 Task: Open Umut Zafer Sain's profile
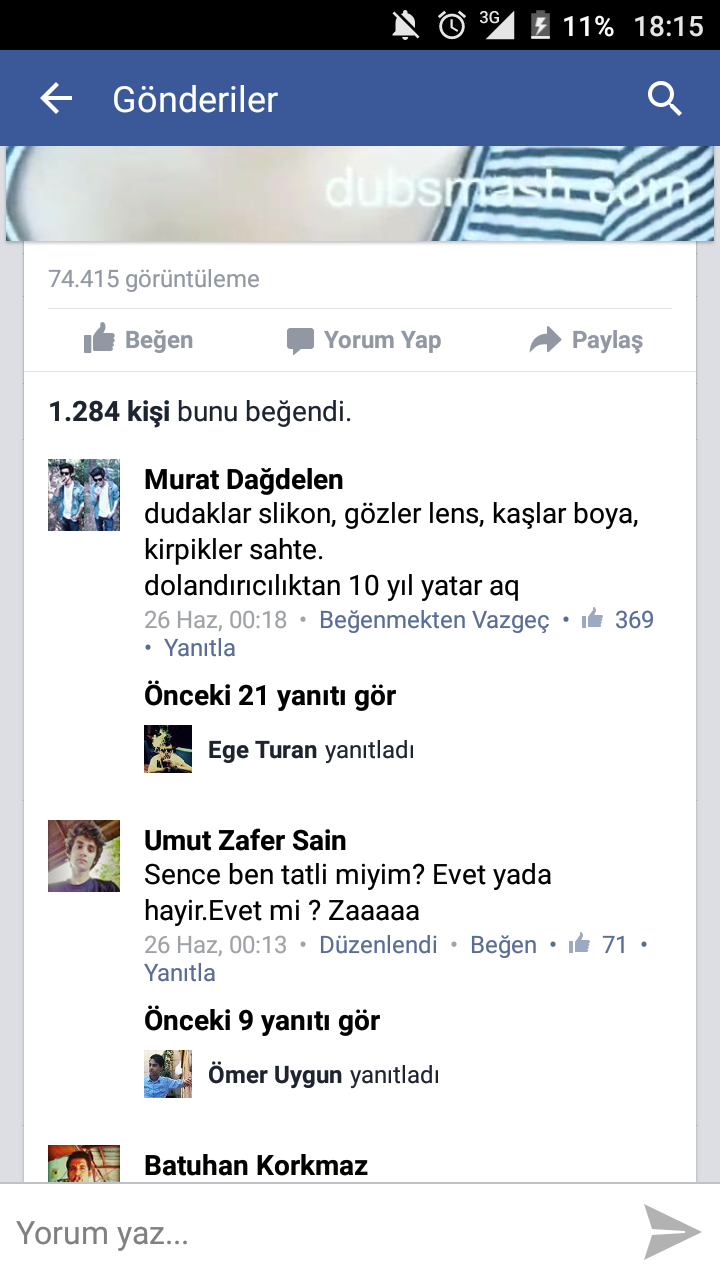coord(245,841)
